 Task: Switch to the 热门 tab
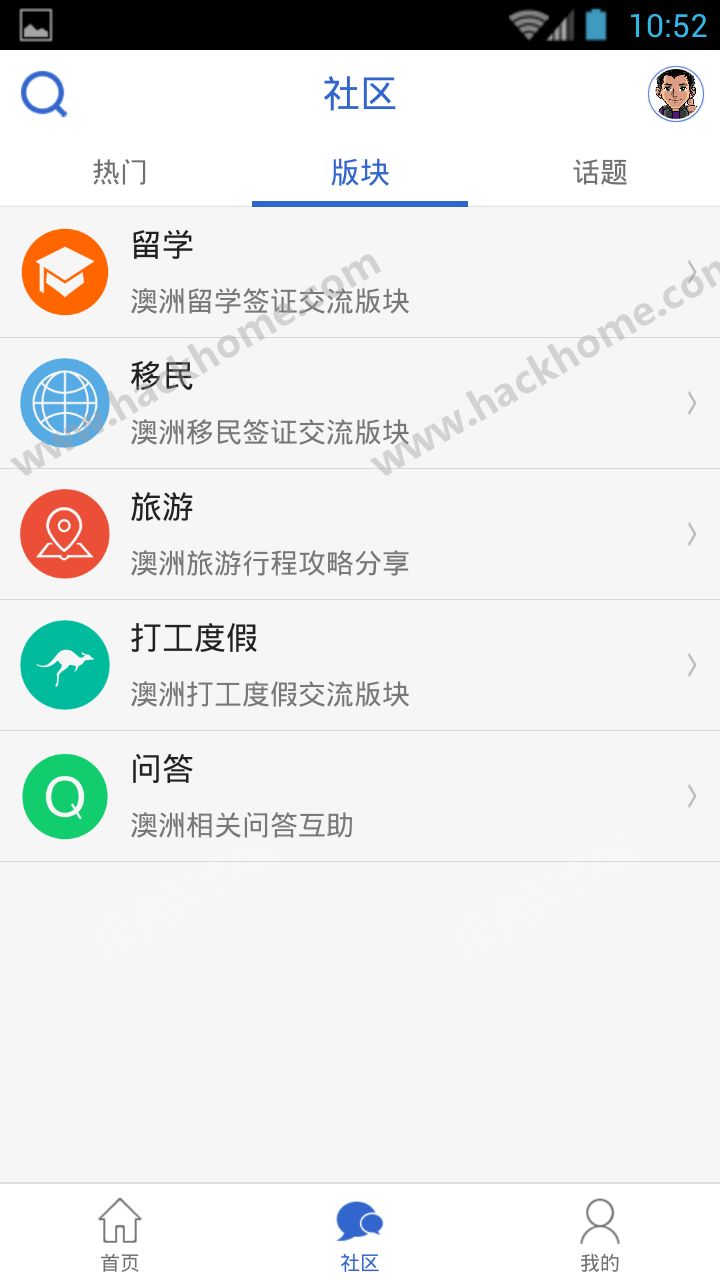point(120,173)
